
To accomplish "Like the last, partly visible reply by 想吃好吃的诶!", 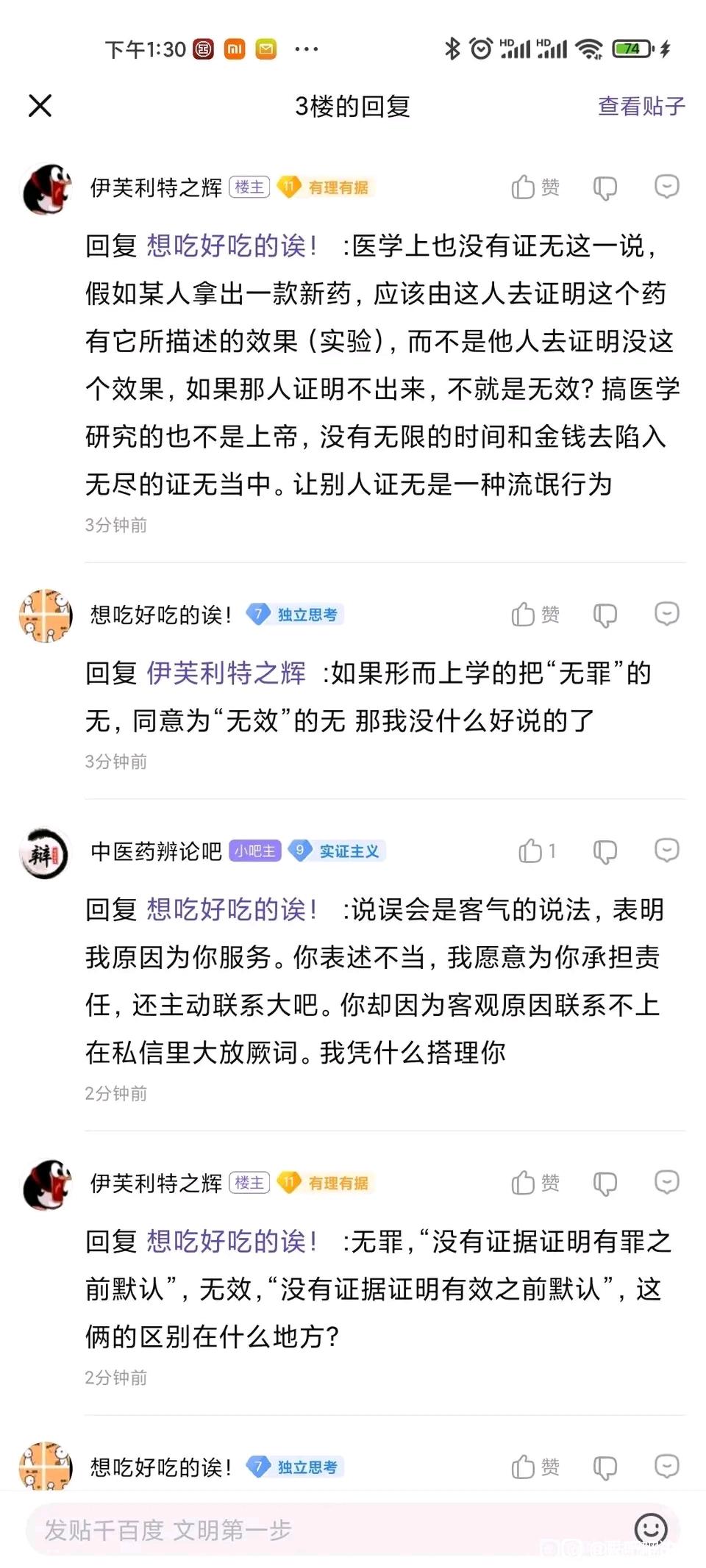I will click(x=535, y=1467).
